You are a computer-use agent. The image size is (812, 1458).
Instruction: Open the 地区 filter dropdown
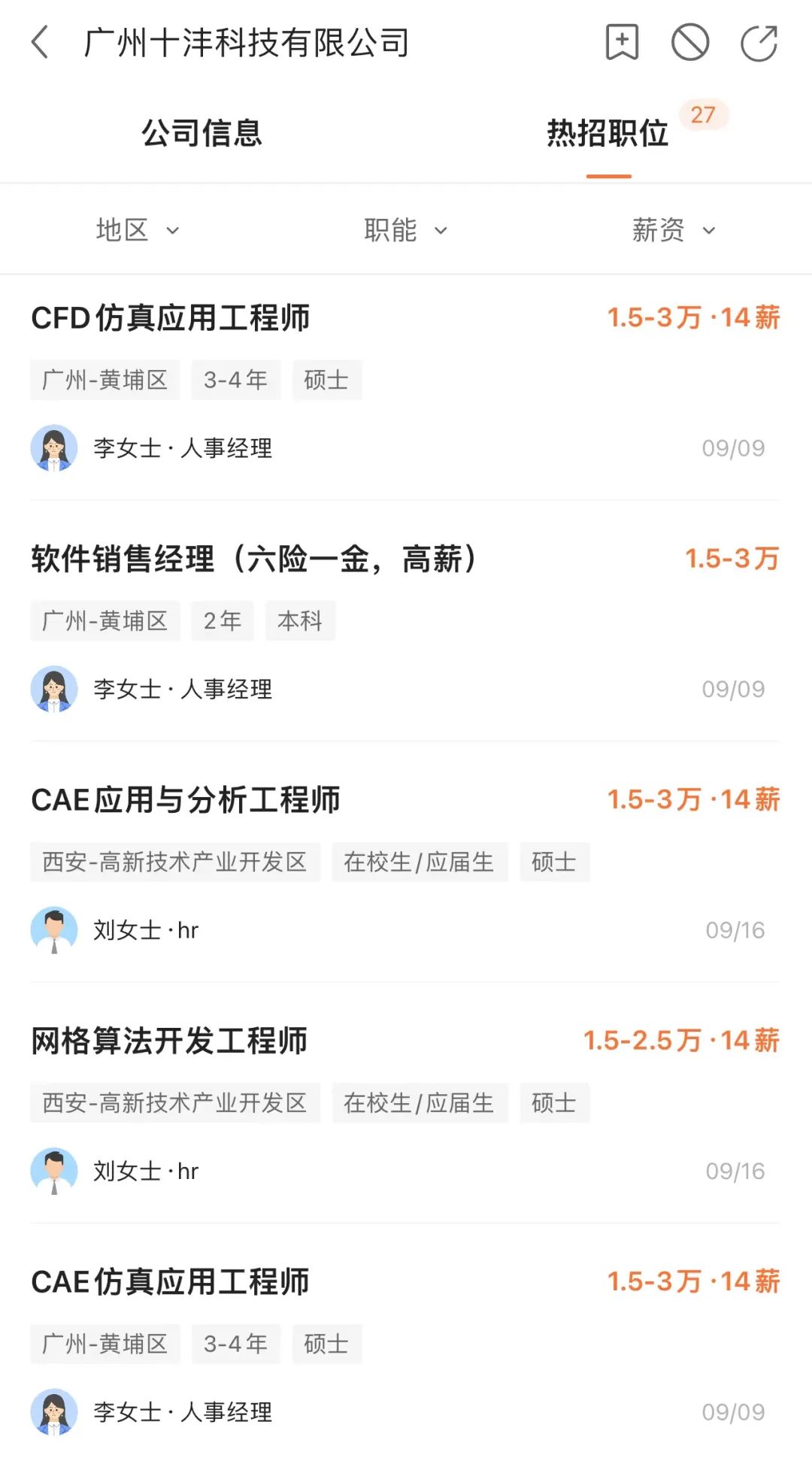point(135,229)
